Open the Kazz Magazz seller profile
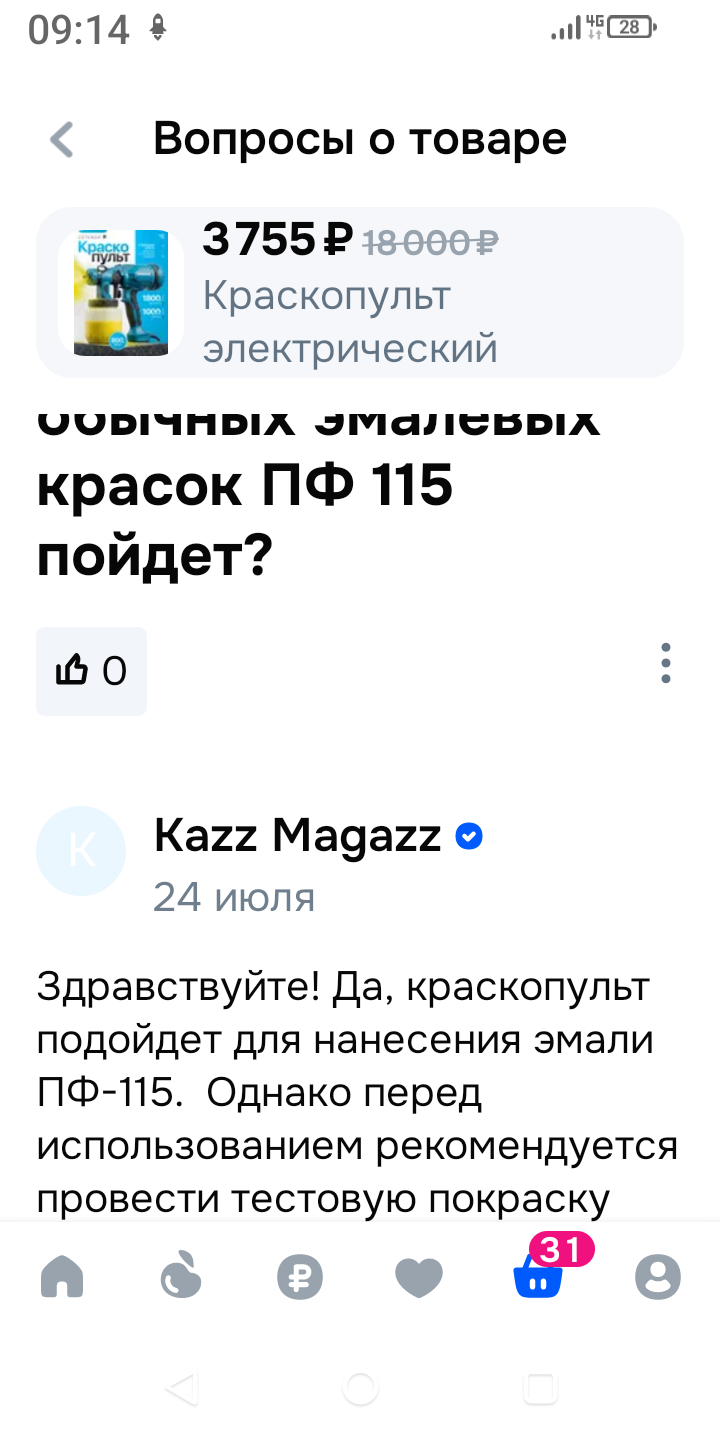Screen dimensions: 720x1440 pyautogui.click(x=297, y=835)
